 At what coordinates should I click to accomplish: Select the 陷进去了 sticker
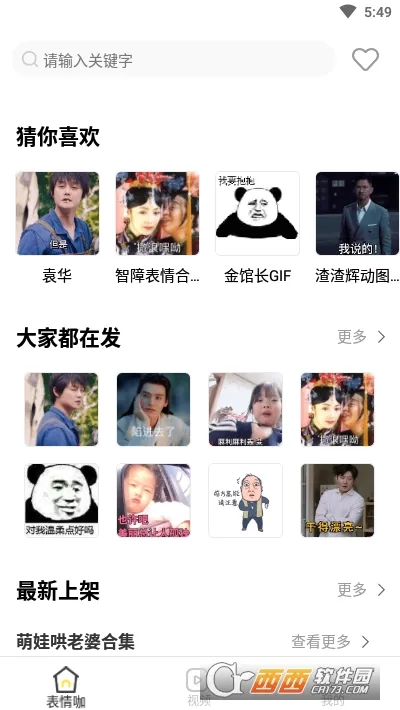coord(154,409)
